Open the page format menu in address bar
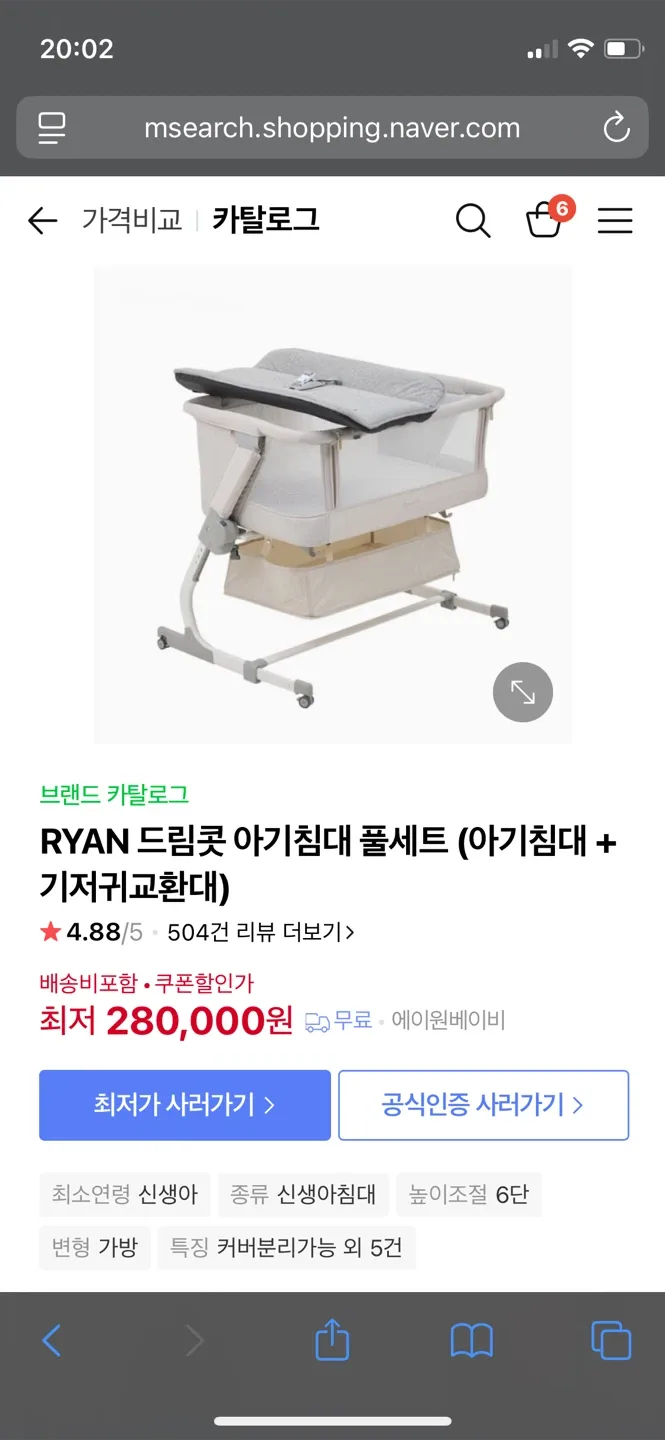 51,128
